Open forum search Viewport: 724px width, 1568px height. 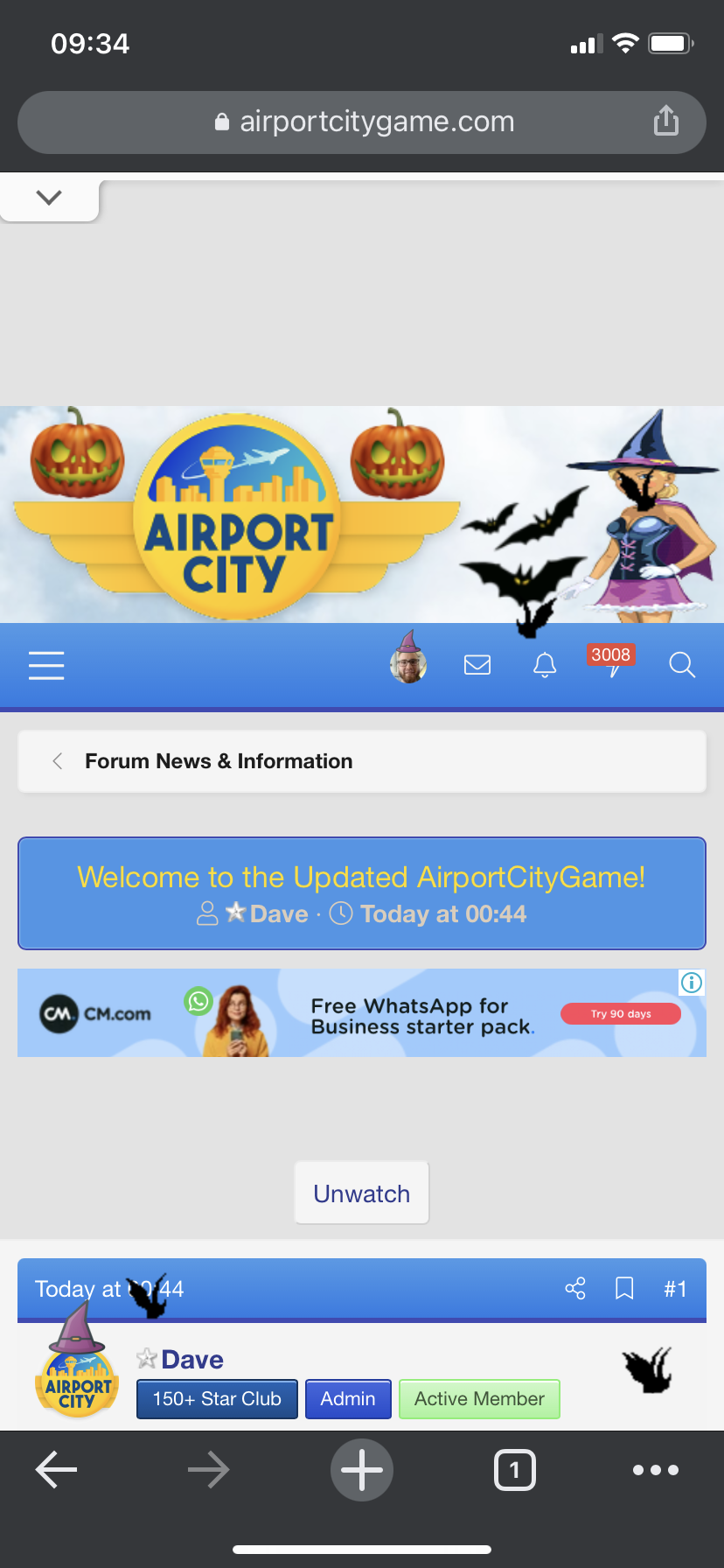click(x=682, y=666)
